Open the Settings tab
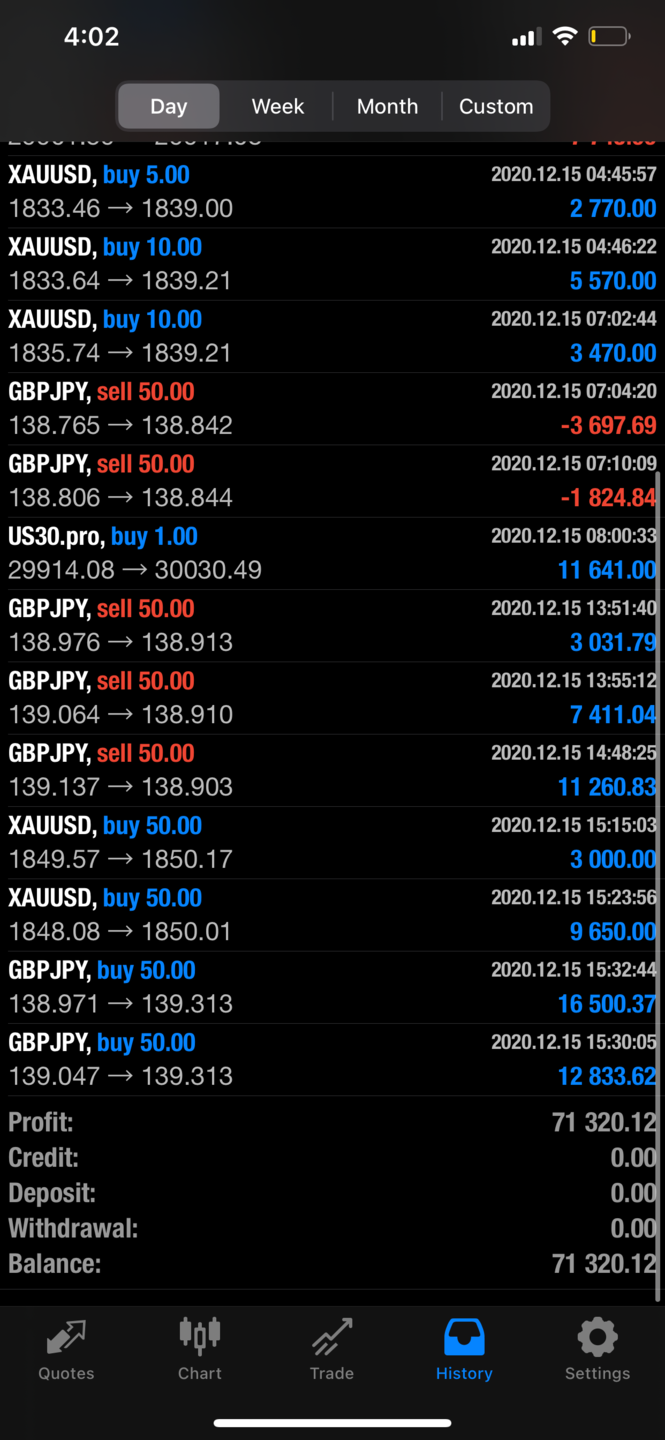 point(597,1350)
